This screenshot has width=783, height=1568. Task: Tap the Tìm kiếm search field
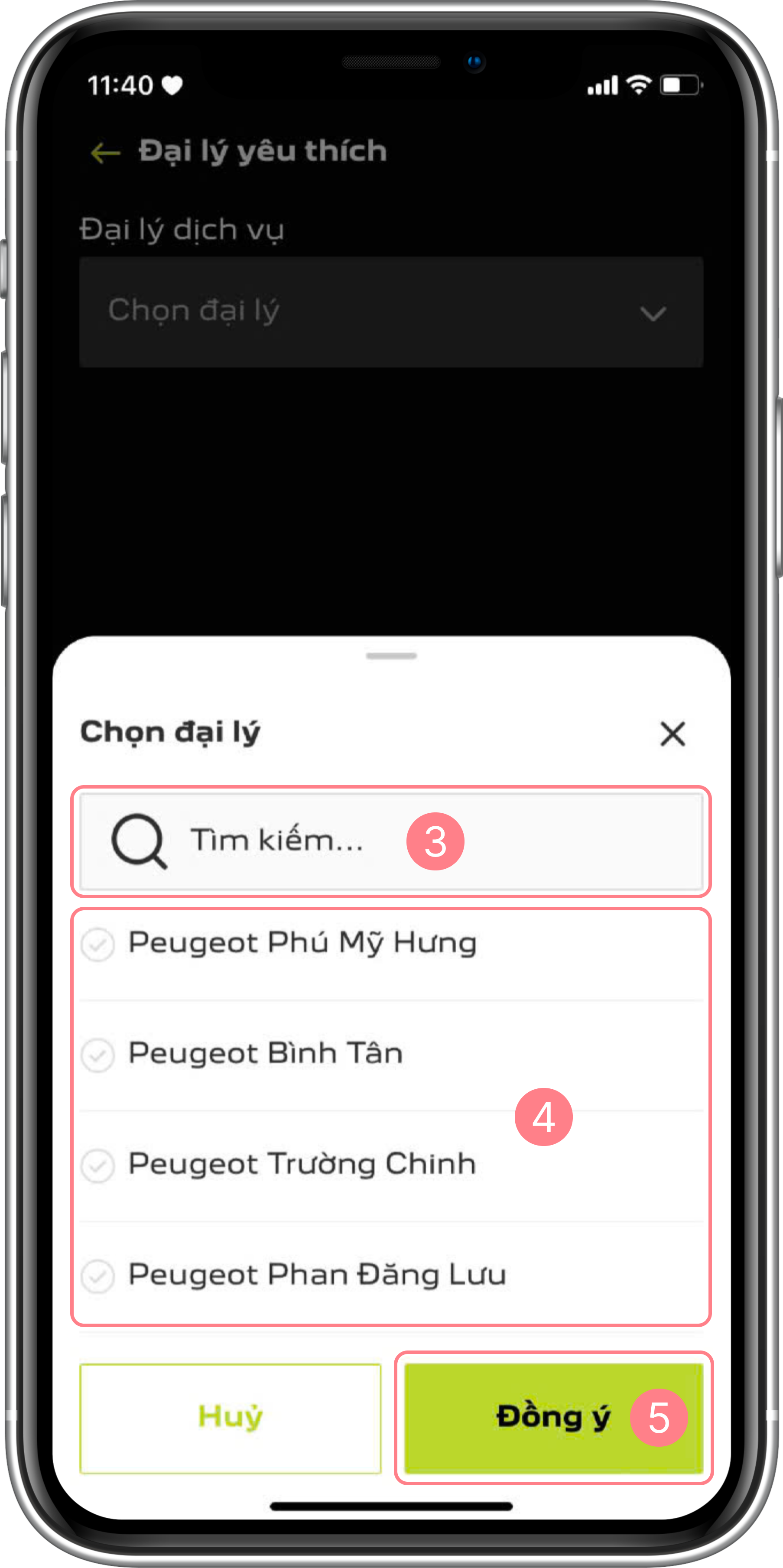(x=391, y=841)
